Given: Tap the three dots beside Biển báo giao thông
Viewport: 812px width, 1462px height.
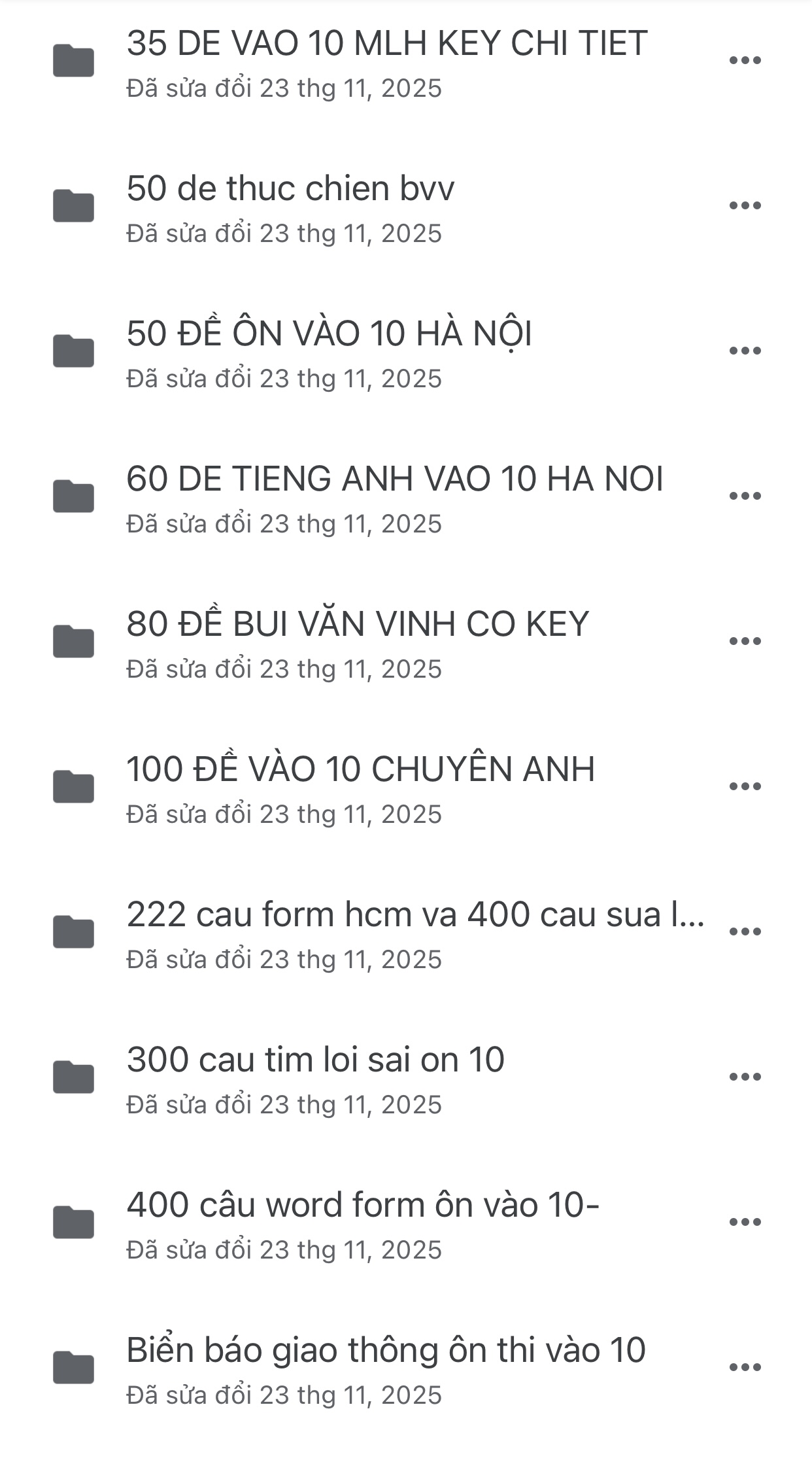Looking at the screenshot, I should pyautogui.click(x=745, y=1368).
